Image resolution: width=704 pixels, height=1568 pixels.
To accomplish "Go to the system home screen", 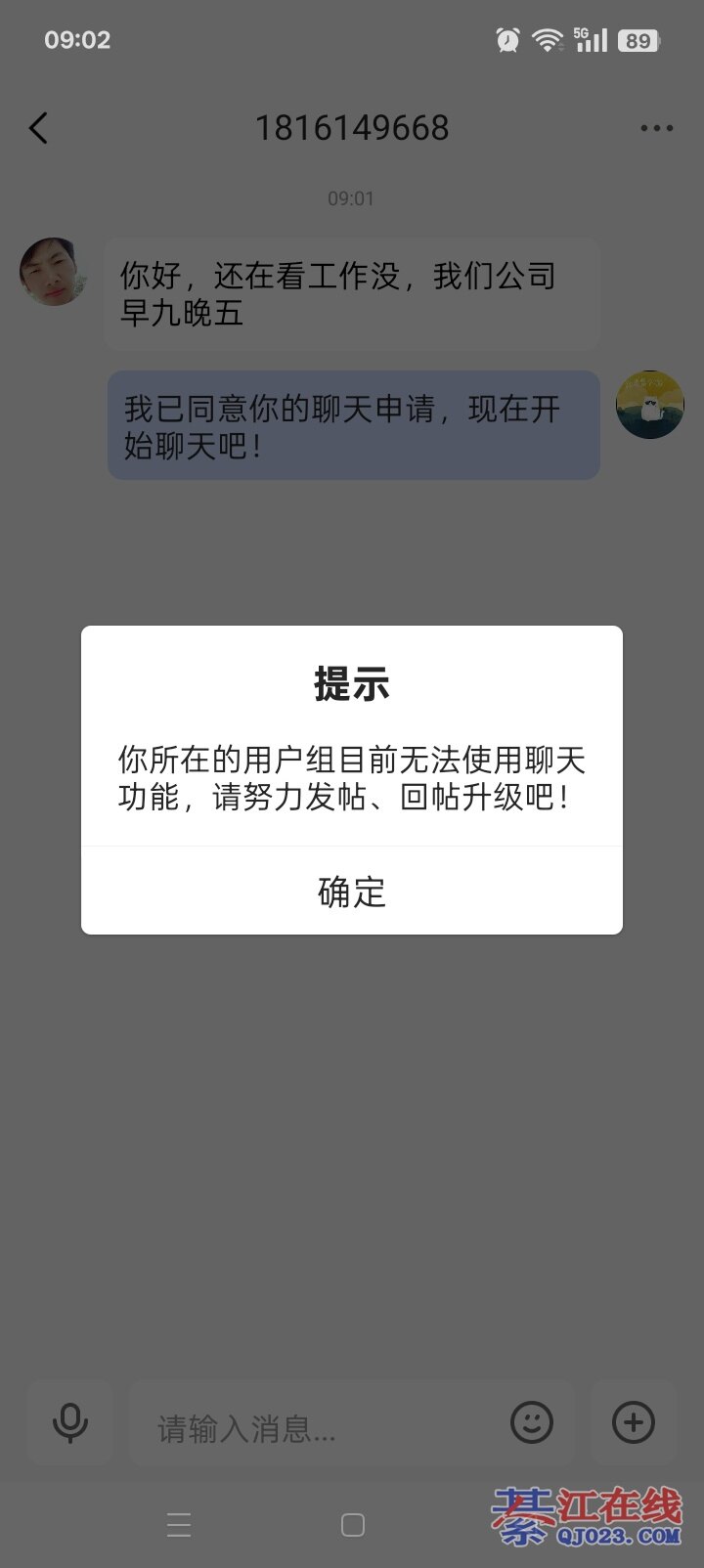I will coord(353,1525).
